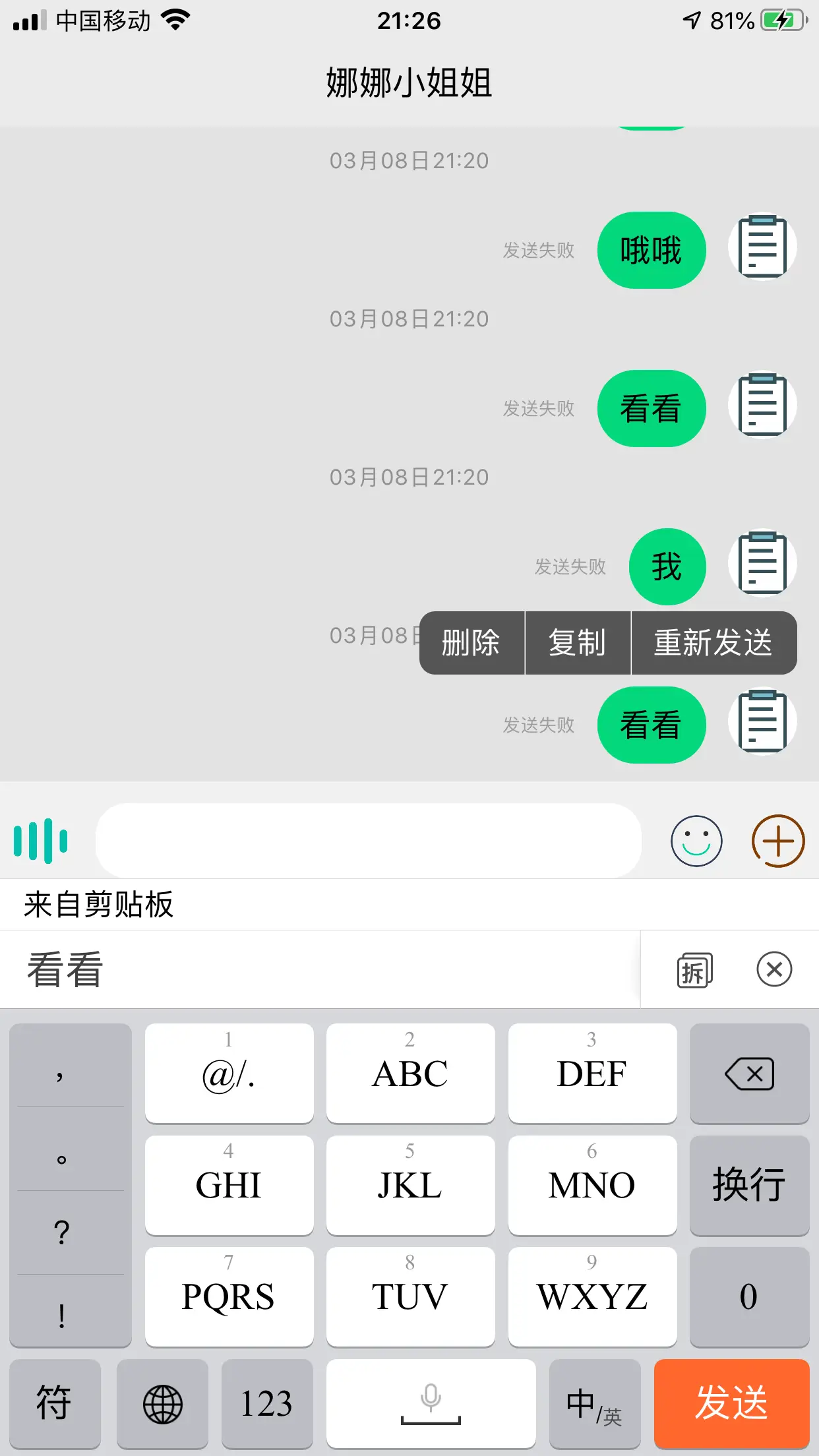Screen dimensions: 819x1456
Task: Open the plus attachments menu
Action: (x=778, y=841)
